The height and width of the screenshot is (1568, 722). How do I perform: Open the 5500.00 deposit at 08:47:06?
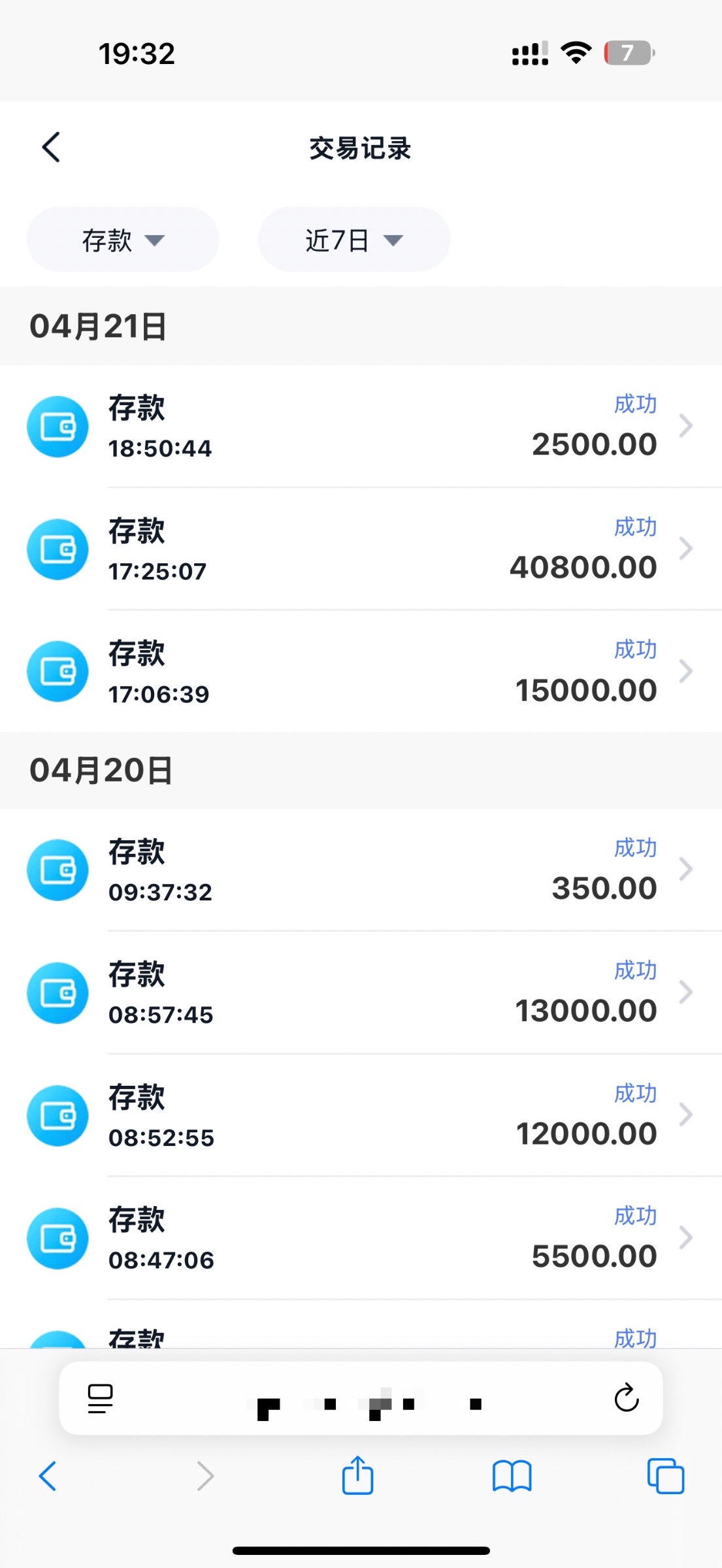coord(361,1239)
